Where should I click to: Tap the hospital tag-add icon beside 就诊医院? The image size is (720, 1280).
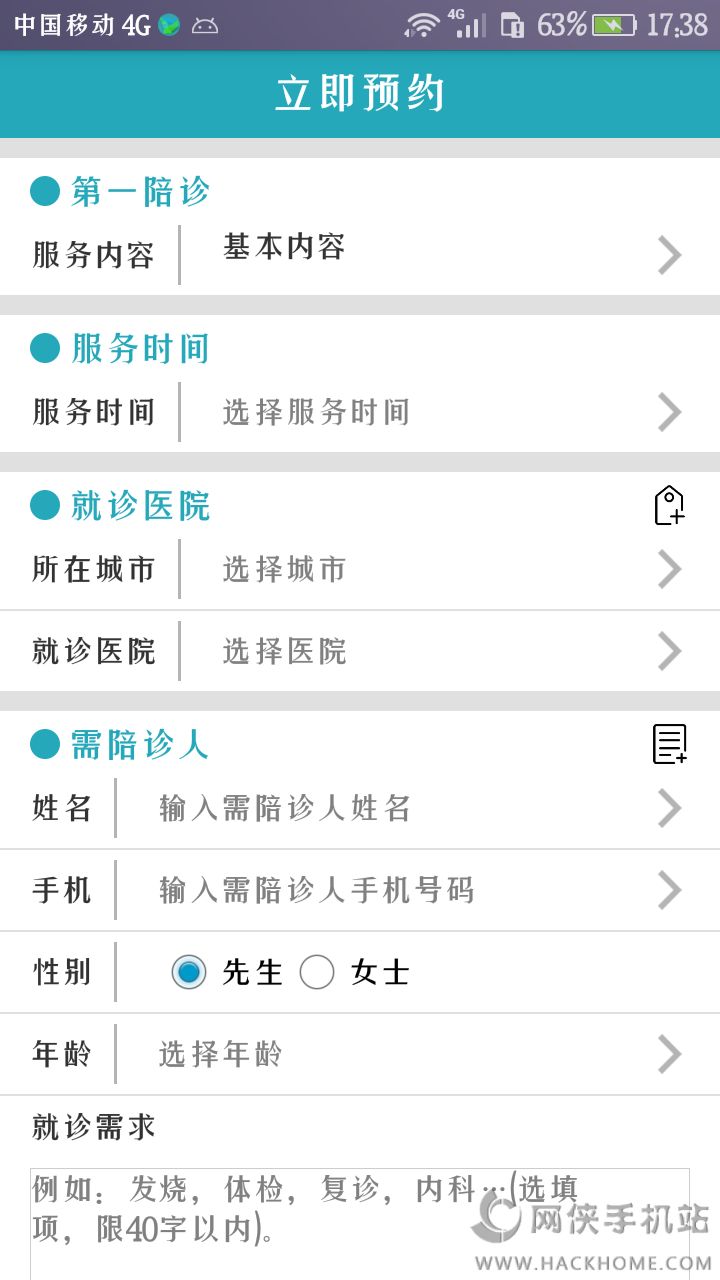[x=669, y=505]
